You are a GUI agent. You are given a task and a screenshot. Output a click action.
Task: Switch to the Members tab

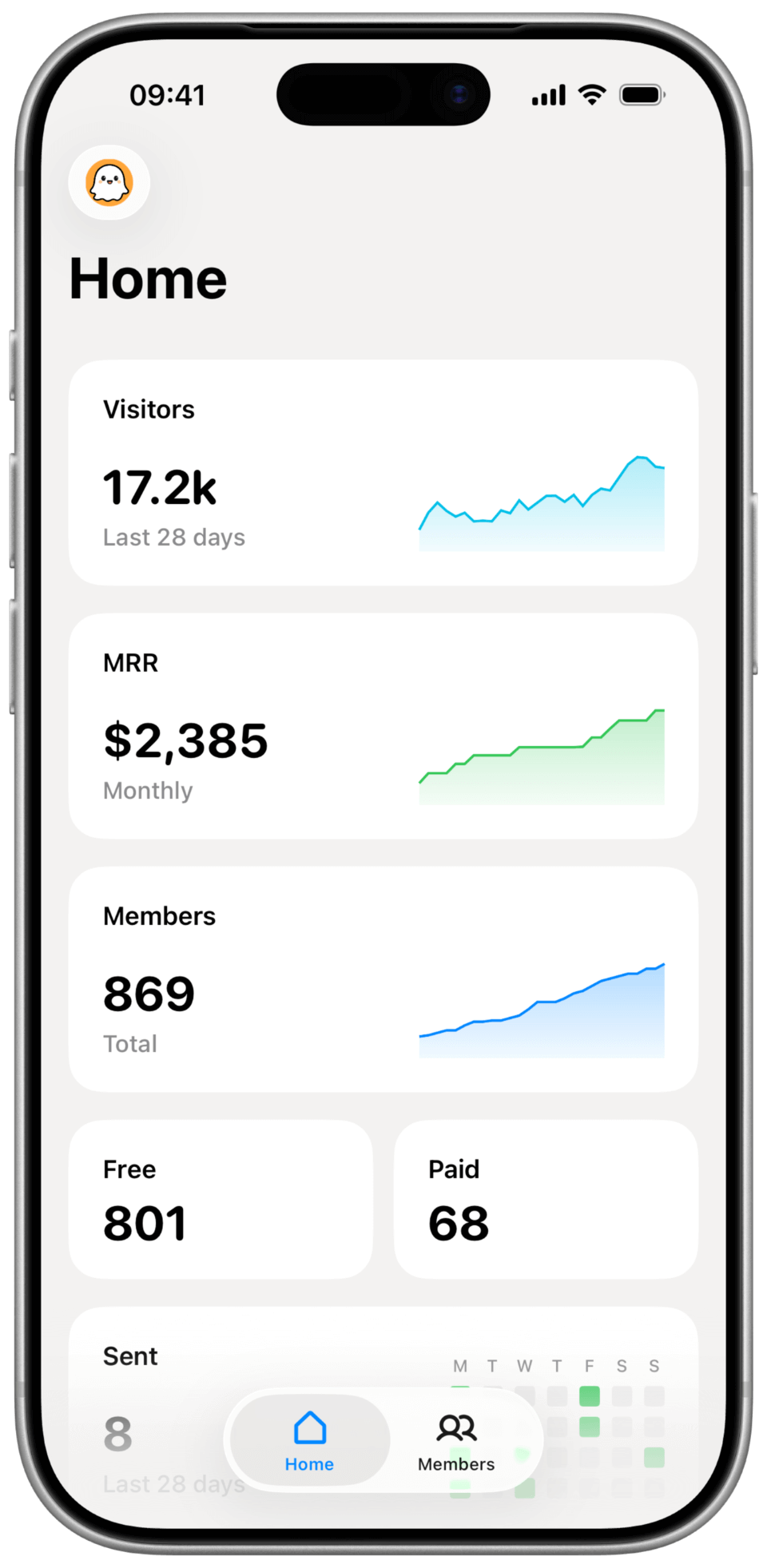point(456,1440)
